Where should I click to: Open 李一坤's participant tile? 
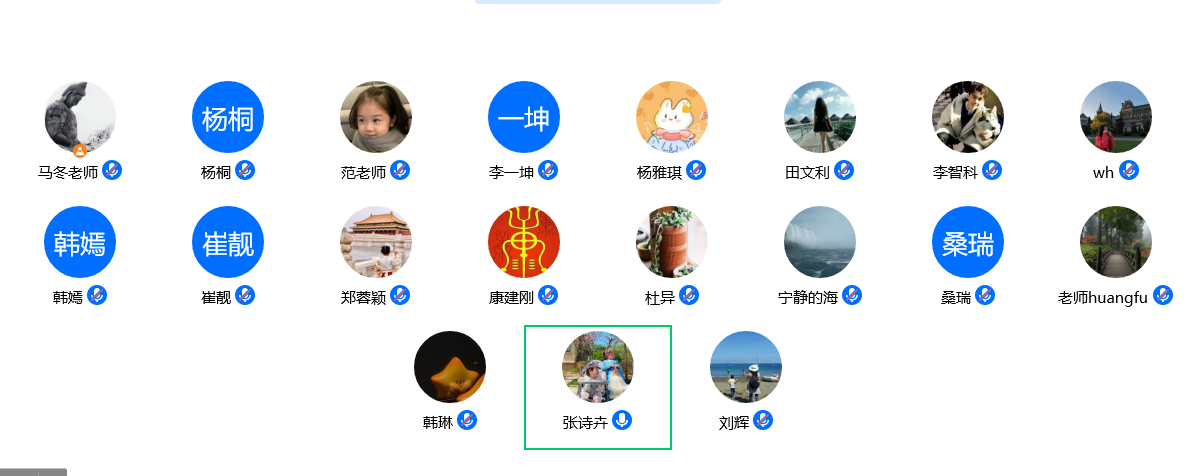pos(524,117)
